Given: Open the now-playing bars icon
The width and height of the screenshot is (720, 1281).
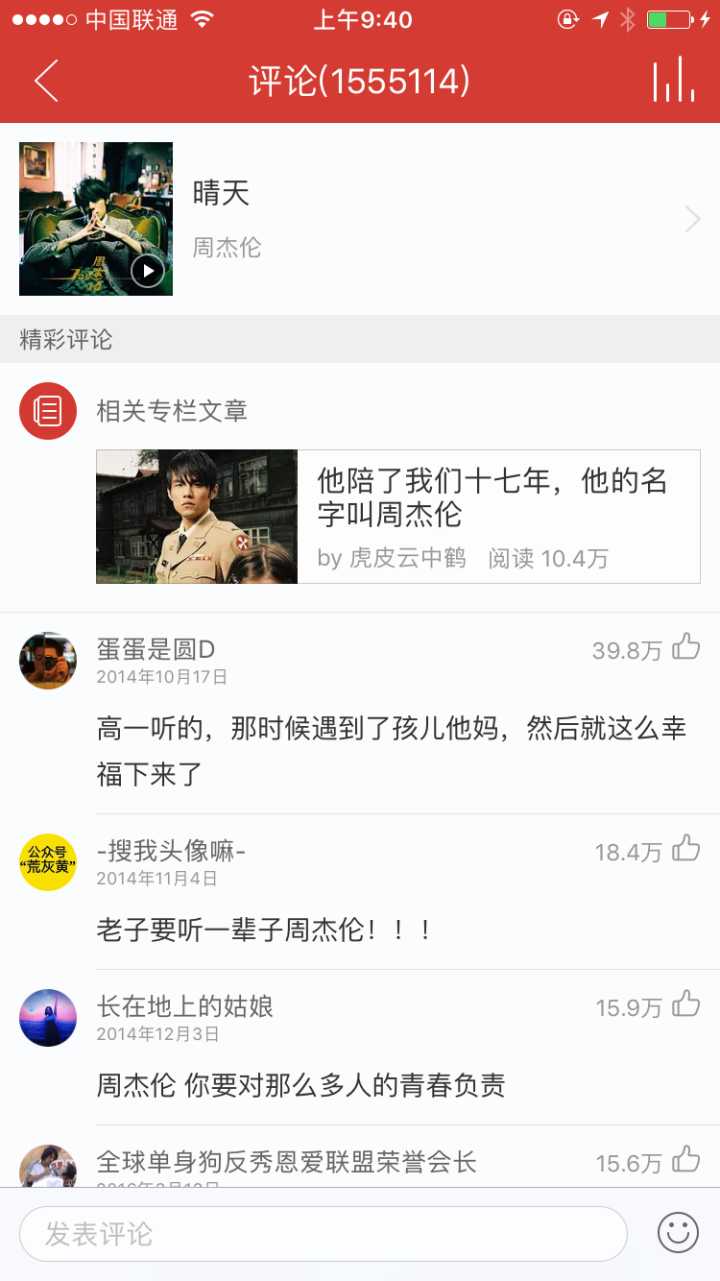Looking at the screenshot, I should 673,81.
